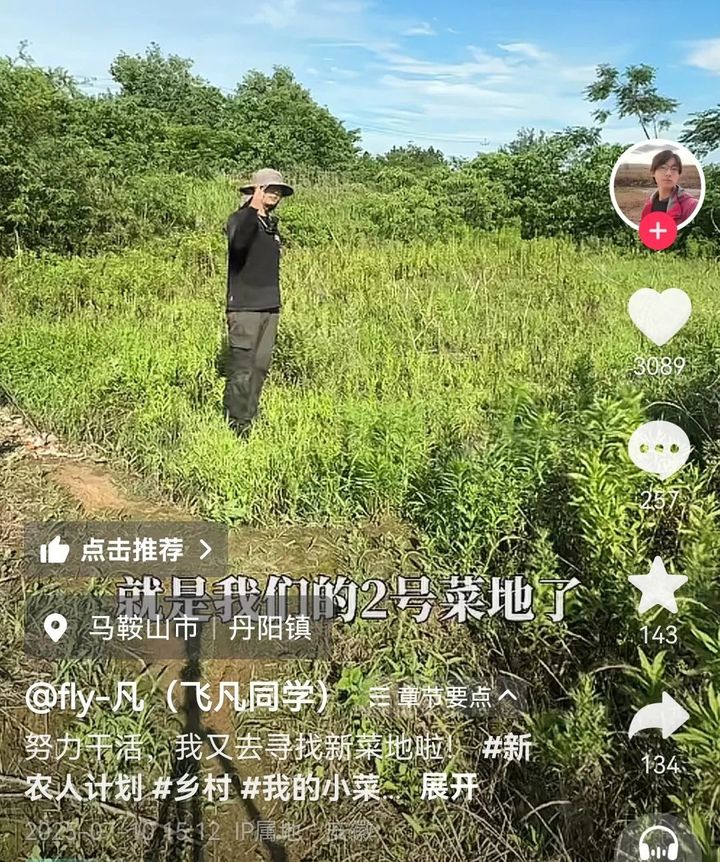Add the video to favorites with the star
720x862 pixels.
click(x=658, y=586)
